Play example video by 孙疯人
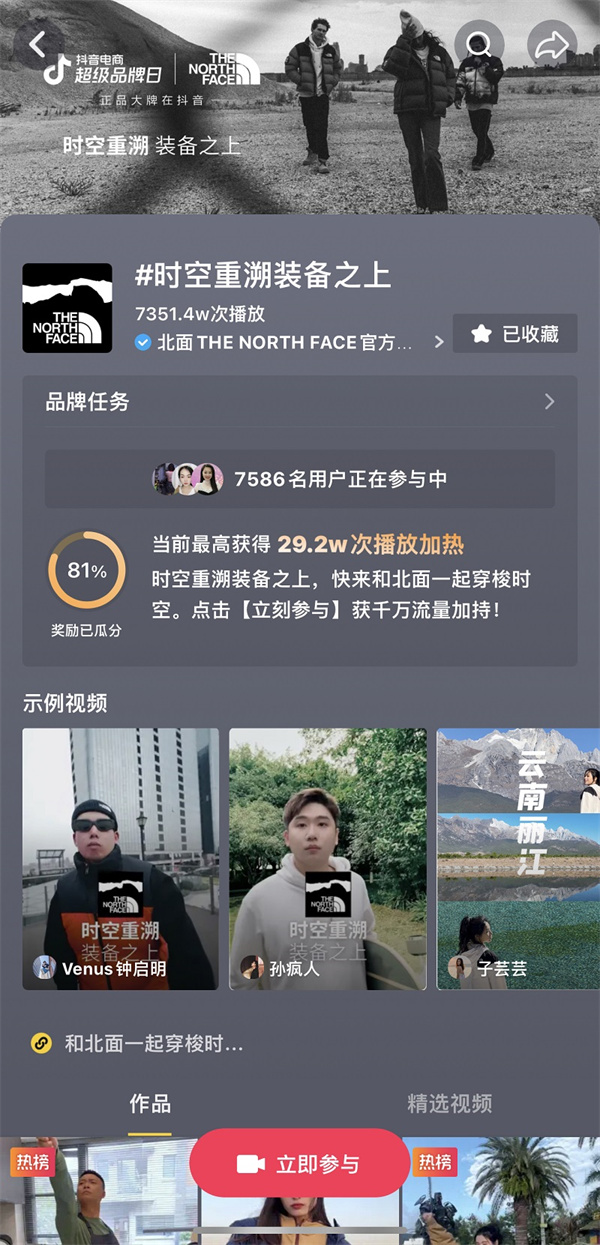Image resolution: width=600 pixels, height=1245 pixels. coord(327,858)
